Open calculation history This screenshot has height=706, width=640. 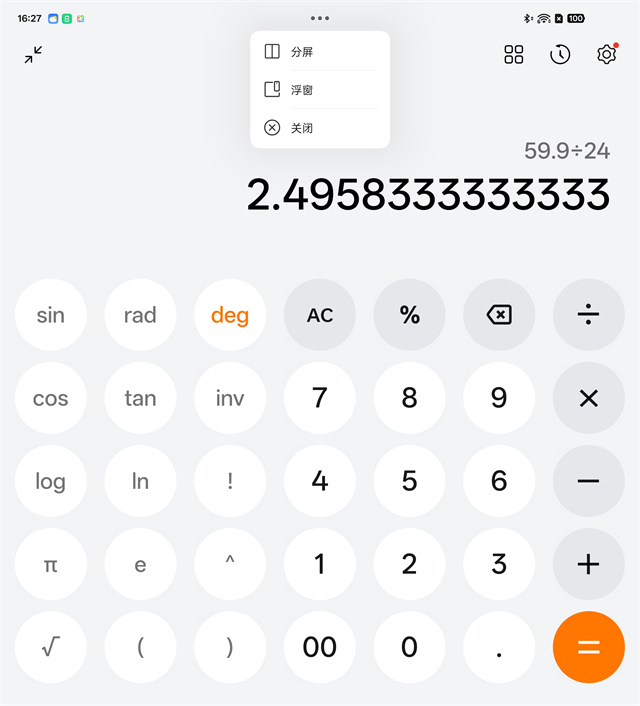(x=560, y=54)
